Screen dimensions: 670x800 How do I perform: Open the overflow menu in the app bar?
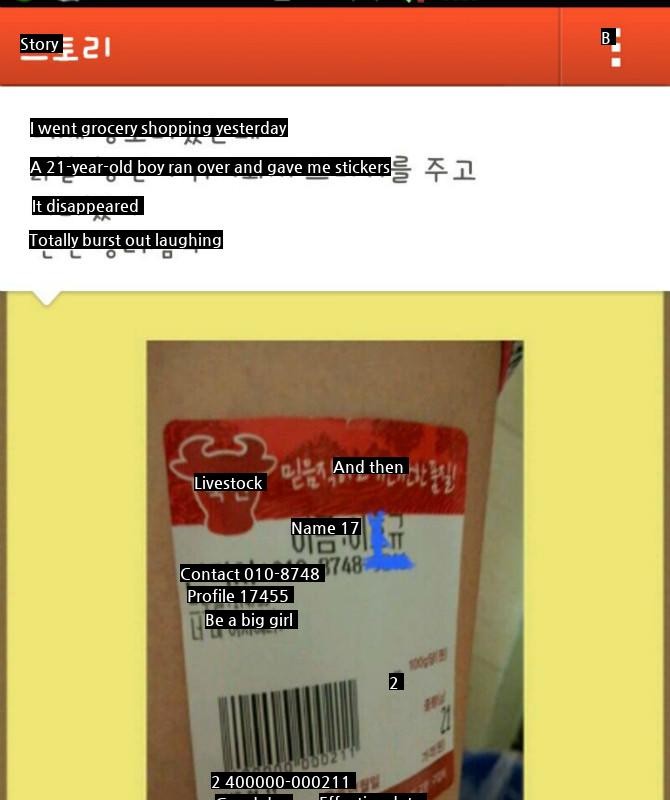[615, 47]
